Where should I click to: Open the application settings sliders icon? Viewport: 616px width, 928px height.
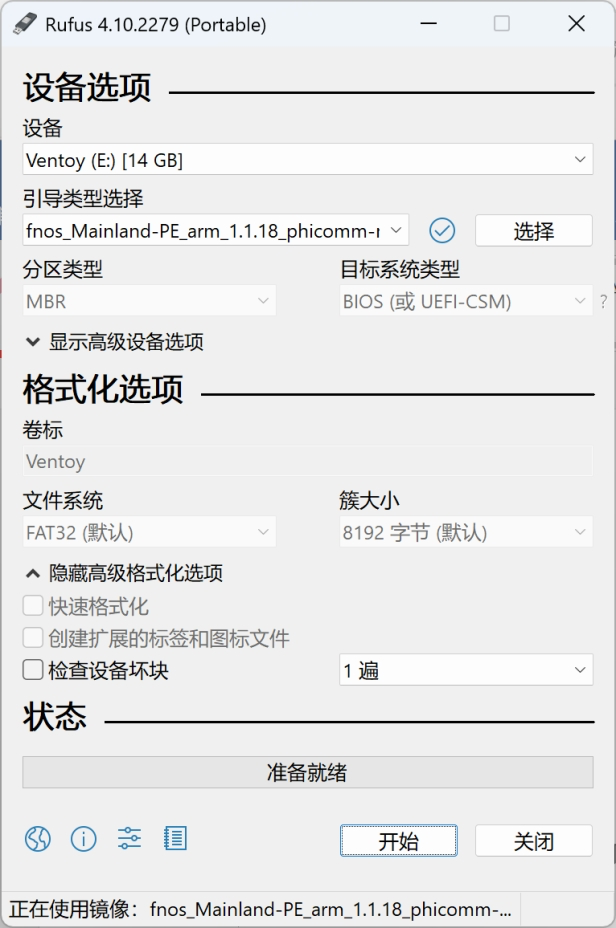click(129, 838)
